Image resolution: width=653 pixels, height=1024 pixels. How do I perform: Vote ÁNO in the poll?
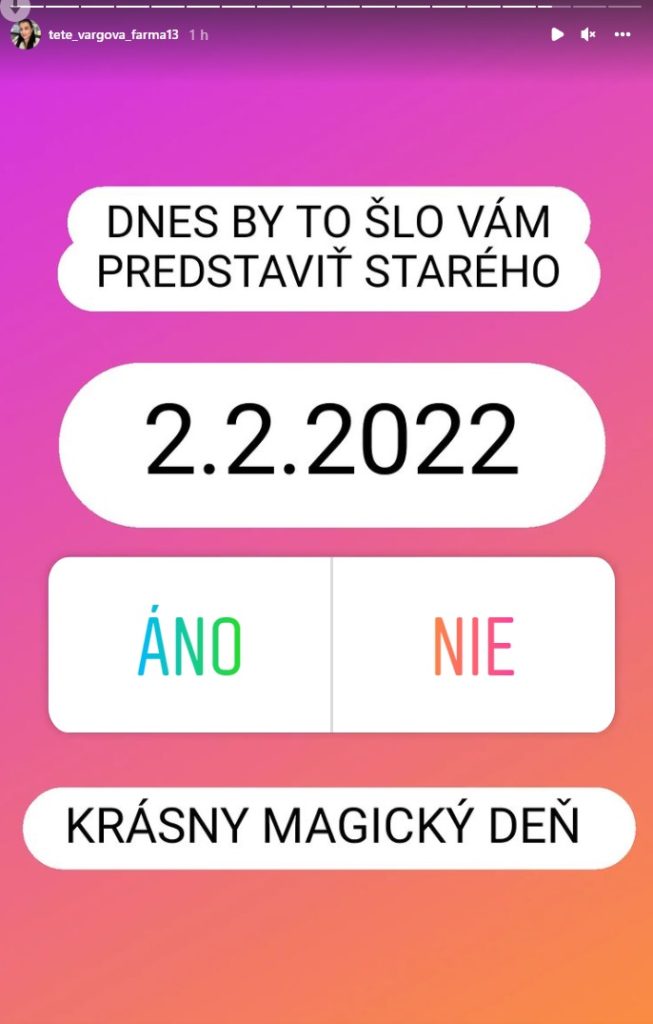pos(190,645)
